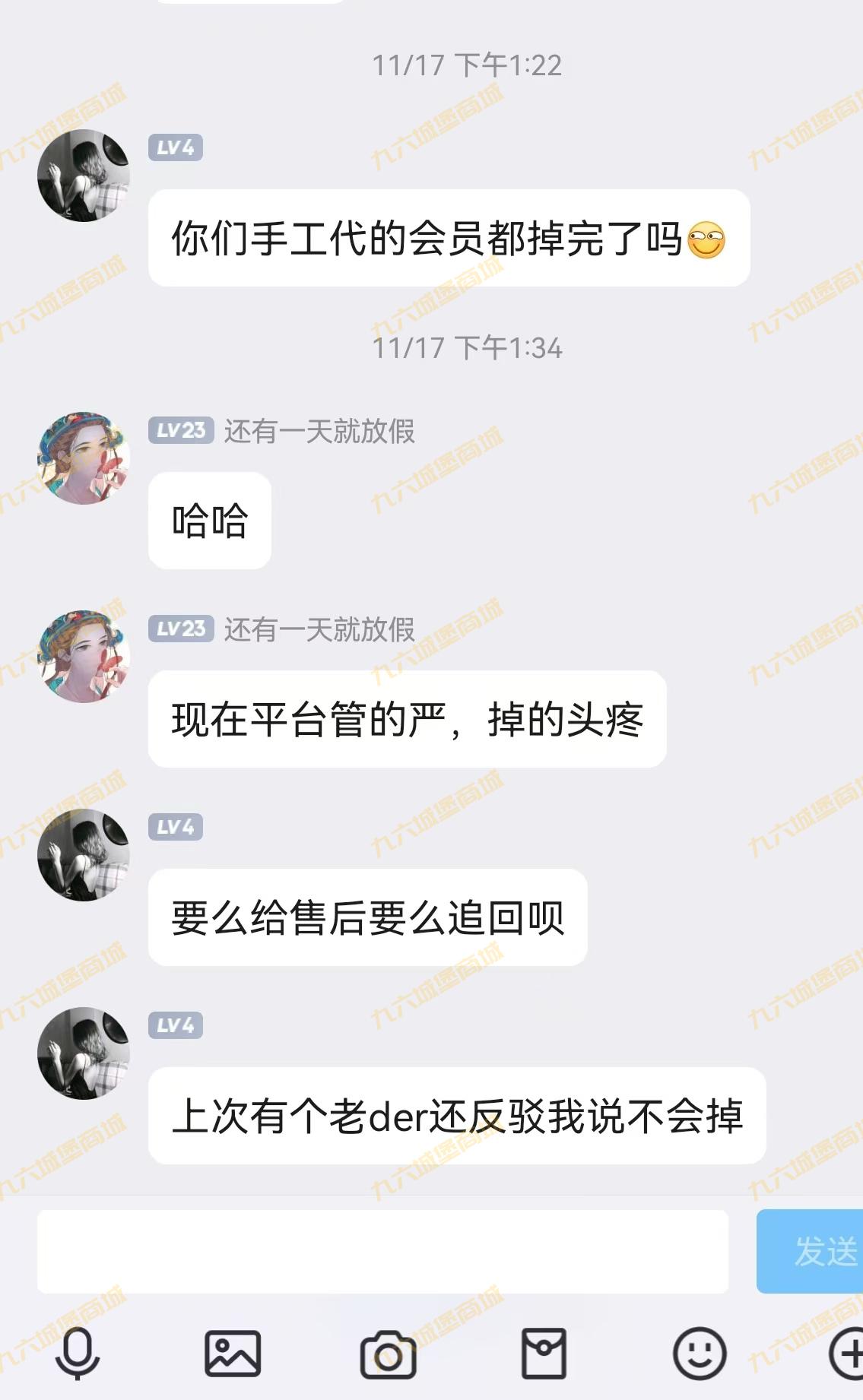Open the image gallery picker
The height and width of the screenshot is (1400, 863).
[x=233, y=1354]
